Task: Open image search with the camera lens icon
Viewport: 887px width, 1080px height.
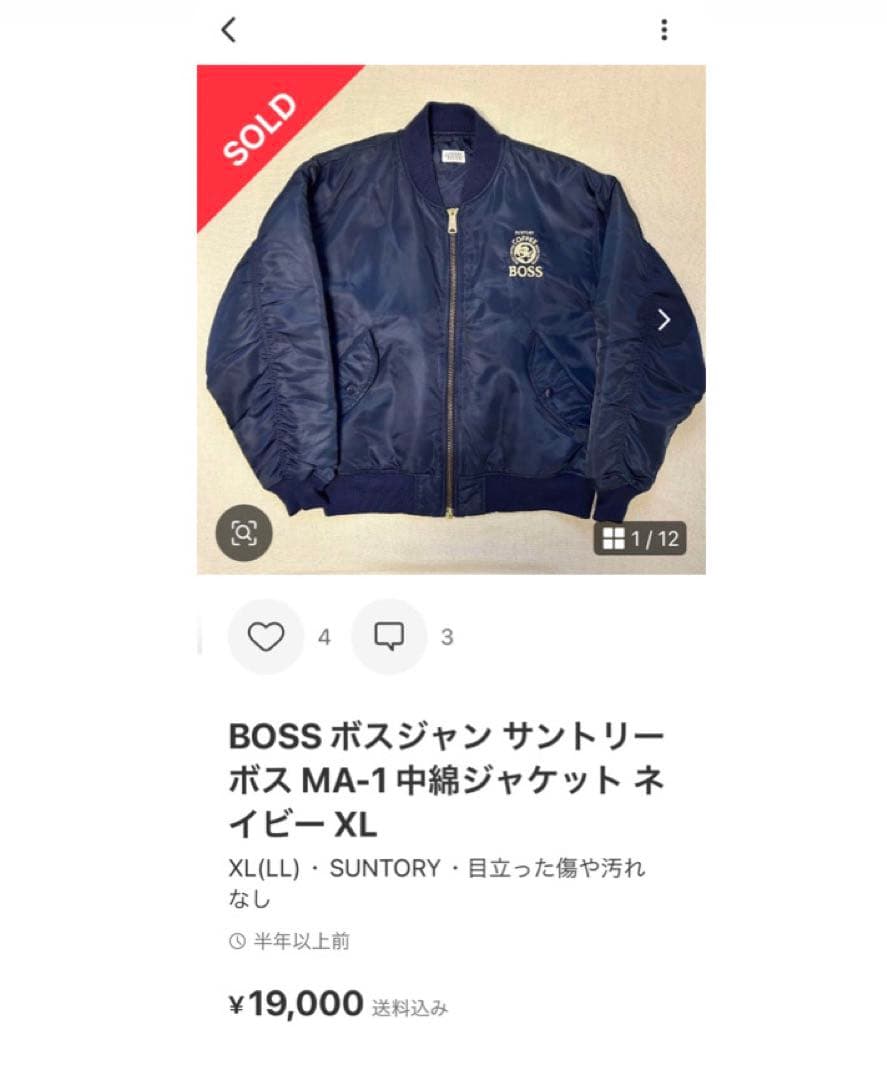Action: (x=243, y=531)
